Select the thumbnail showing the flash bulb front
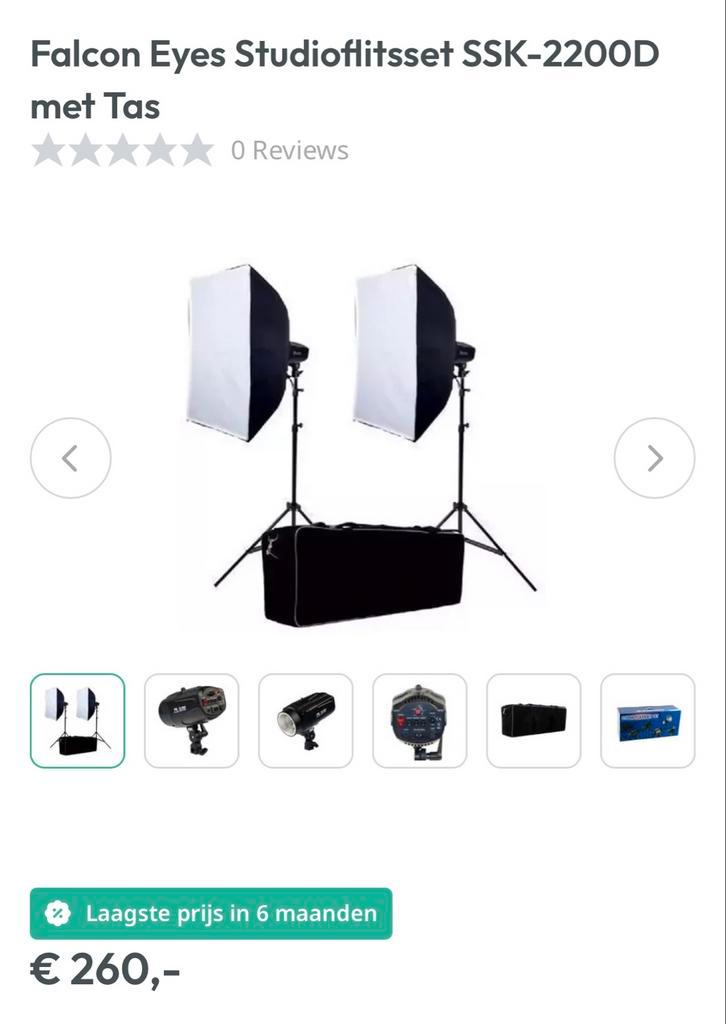Screen dimensions: 726x1024 click(x=306, y=721)
